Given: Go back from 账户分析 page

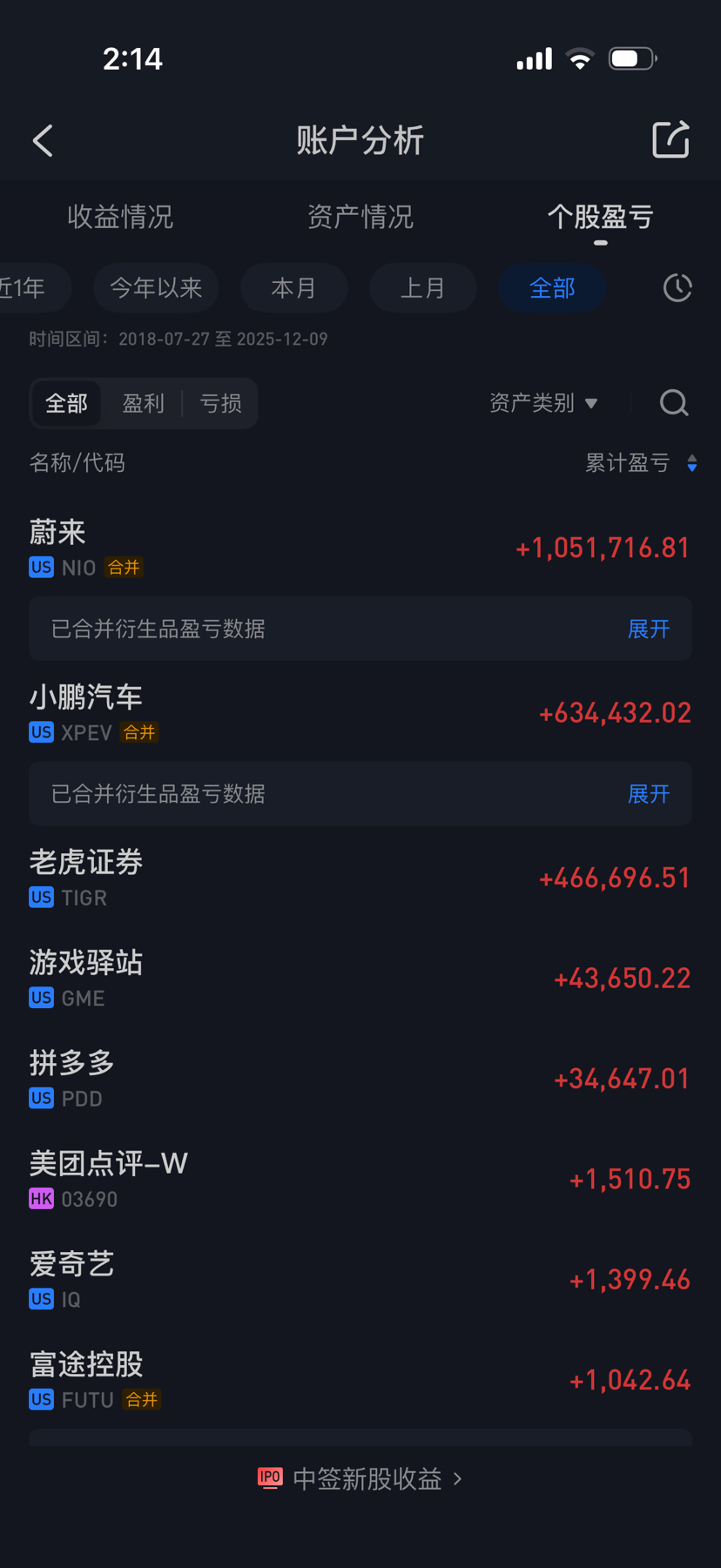Looking at the screenshot, I should (x=44, y=140).
